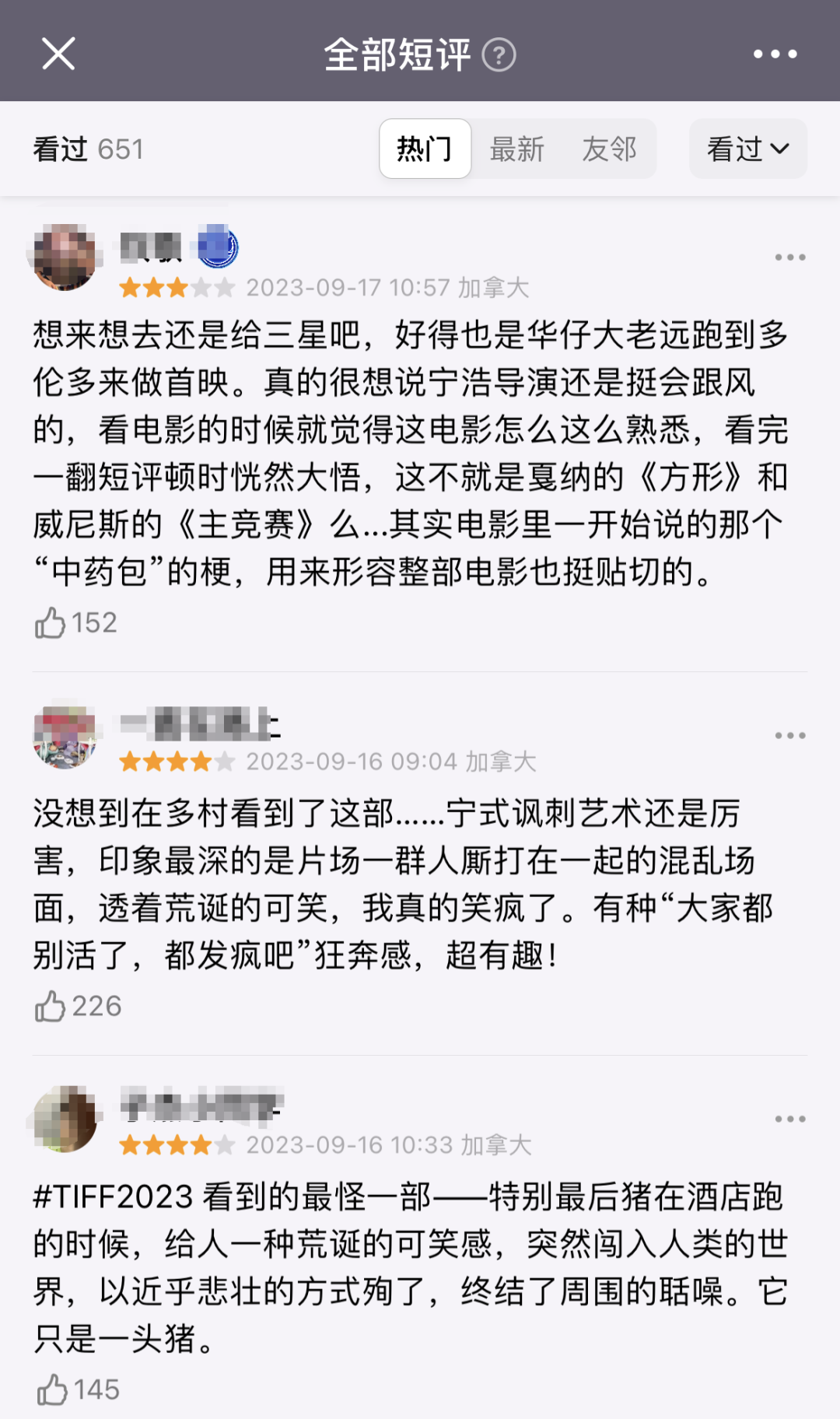Close the 全部短评 page
Viewport: 840px width, 1419px height.
(x=58, y=54)
